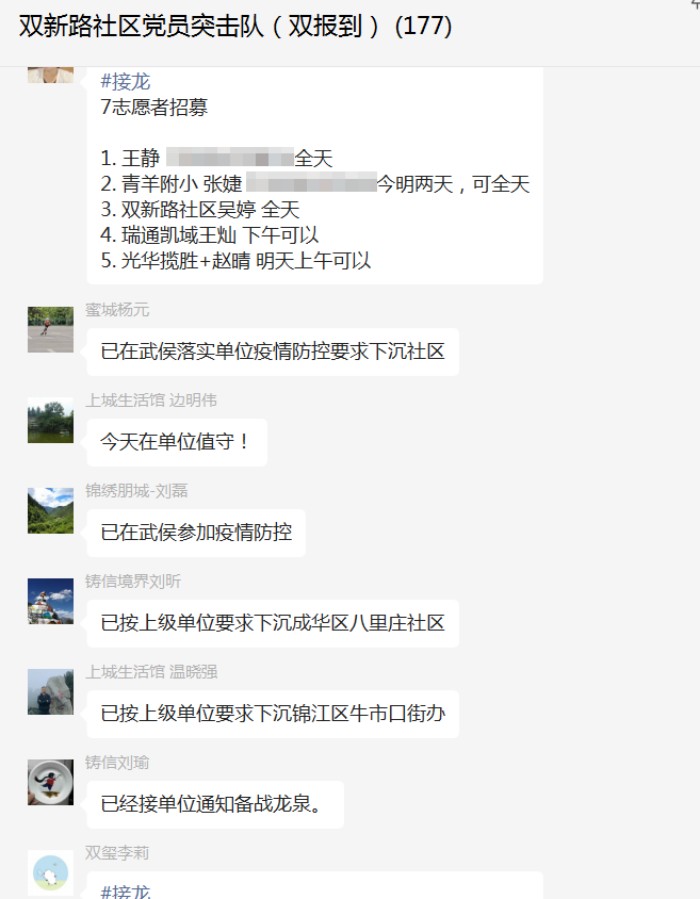
Task: View profile of 锦绣朋城-刘磊 via avatar
Action: 50,510
